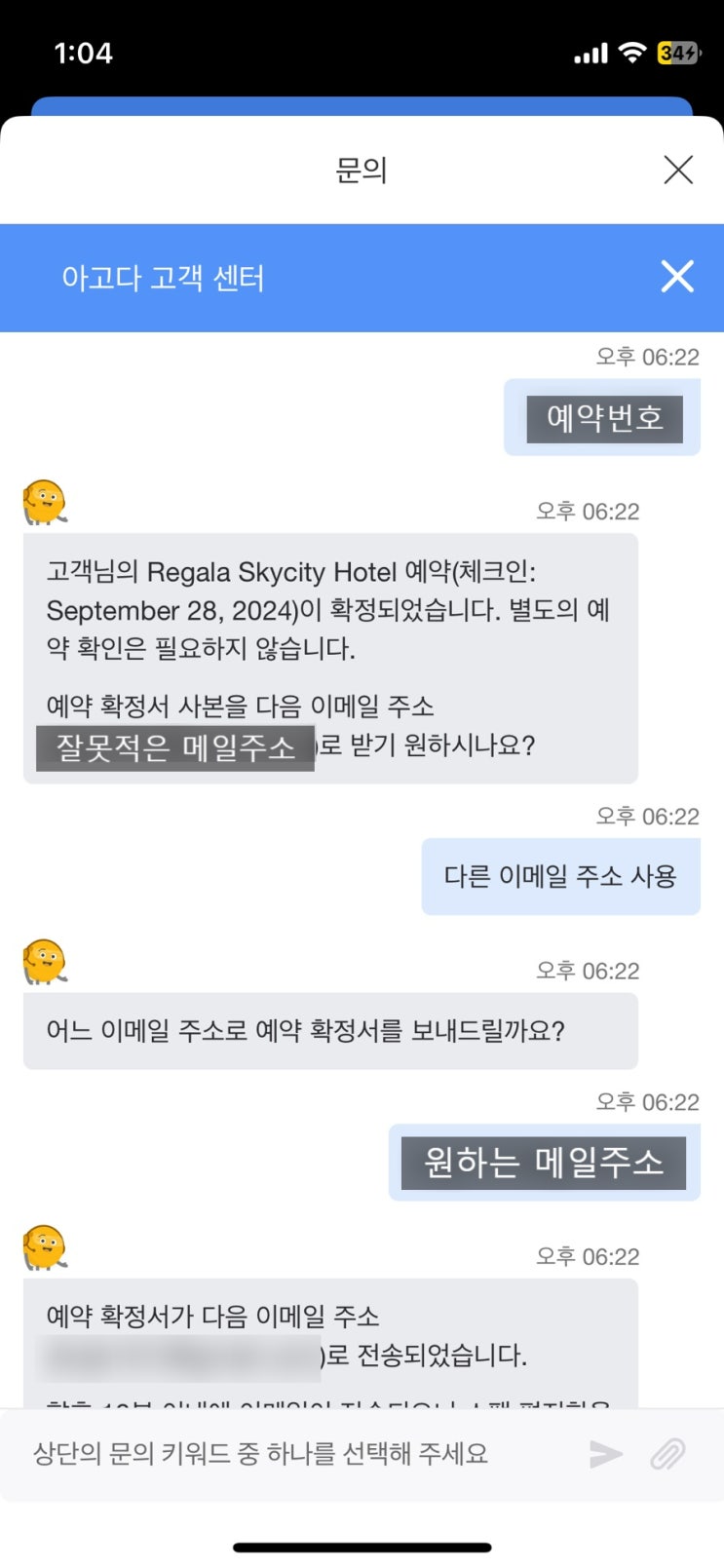Attach a file with the paperclip
Screen dimensions: 724x1568
[668, 1454]
